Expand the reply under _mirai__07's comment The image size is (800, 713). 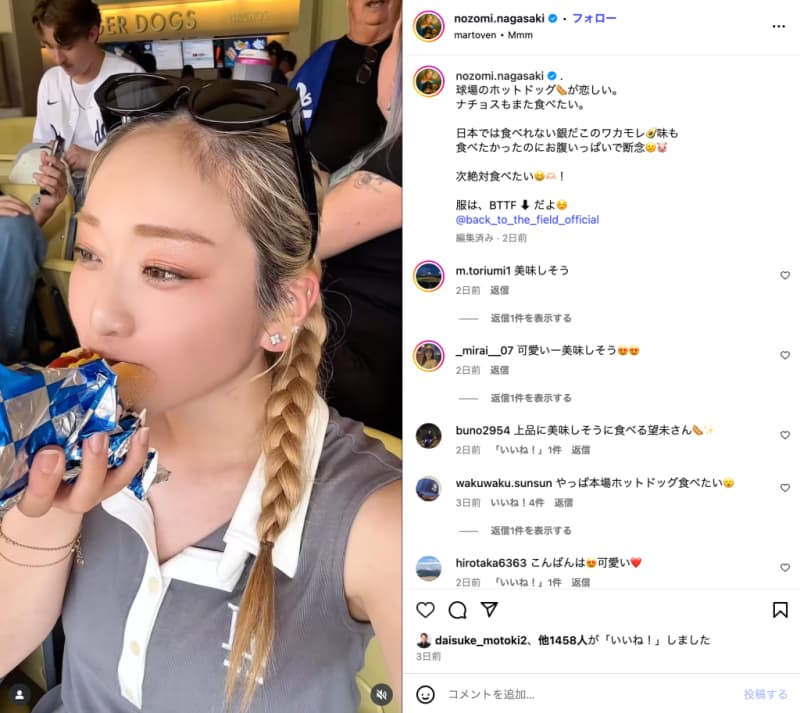[x=530, y=398]
